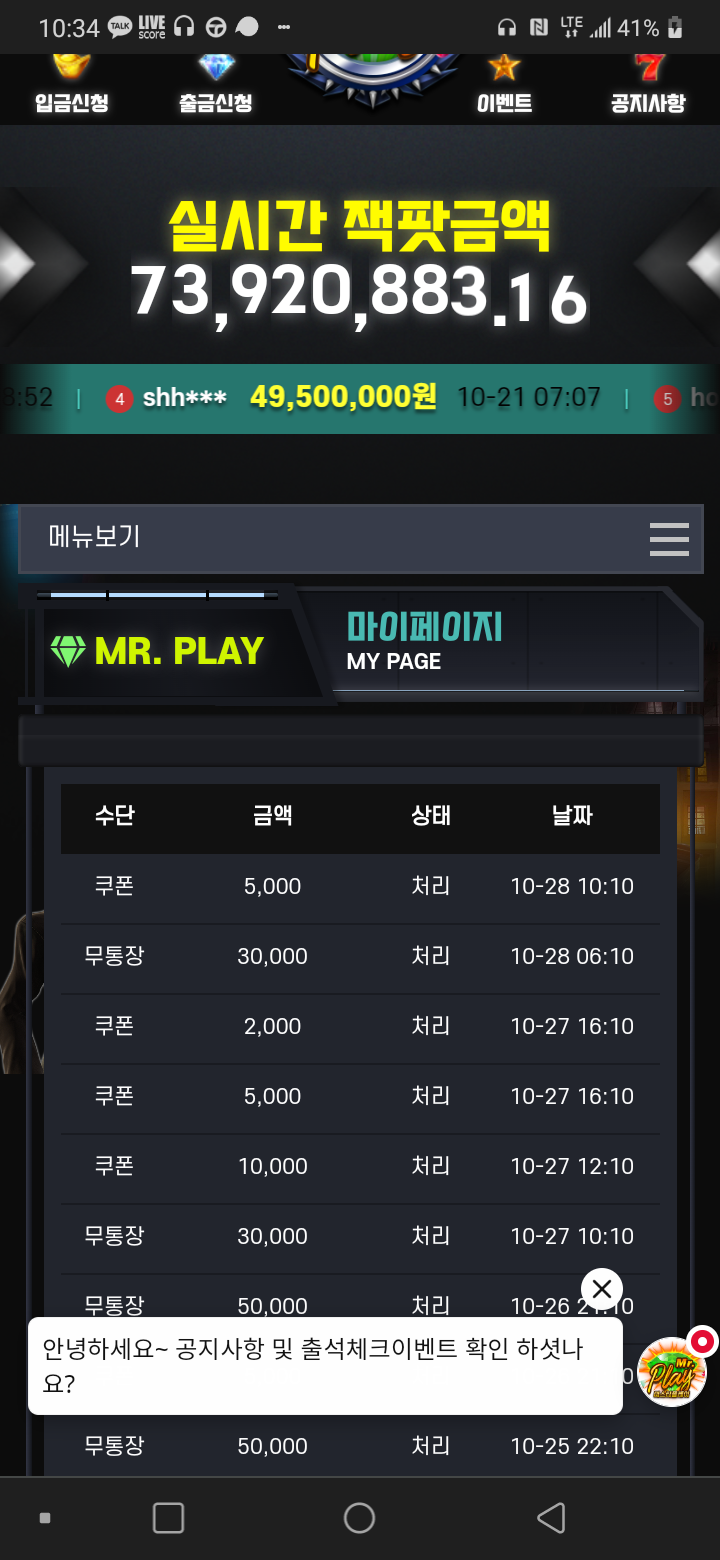The width and height of the screenshot is (720, 1560).
Task: Open the Mr. Play chat widget
Action: point(673,1371)
